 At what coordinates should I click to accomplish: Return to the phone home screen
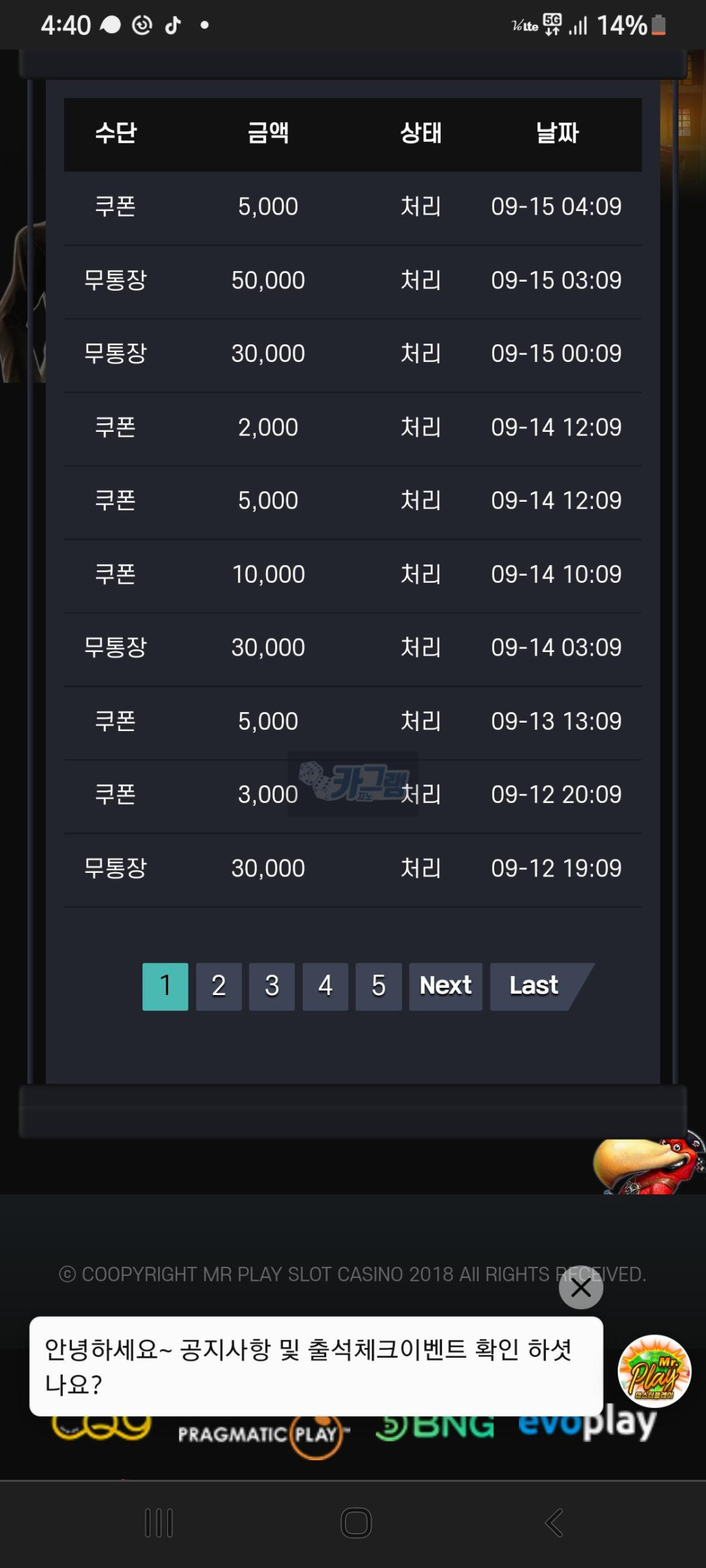[356, 1523]
